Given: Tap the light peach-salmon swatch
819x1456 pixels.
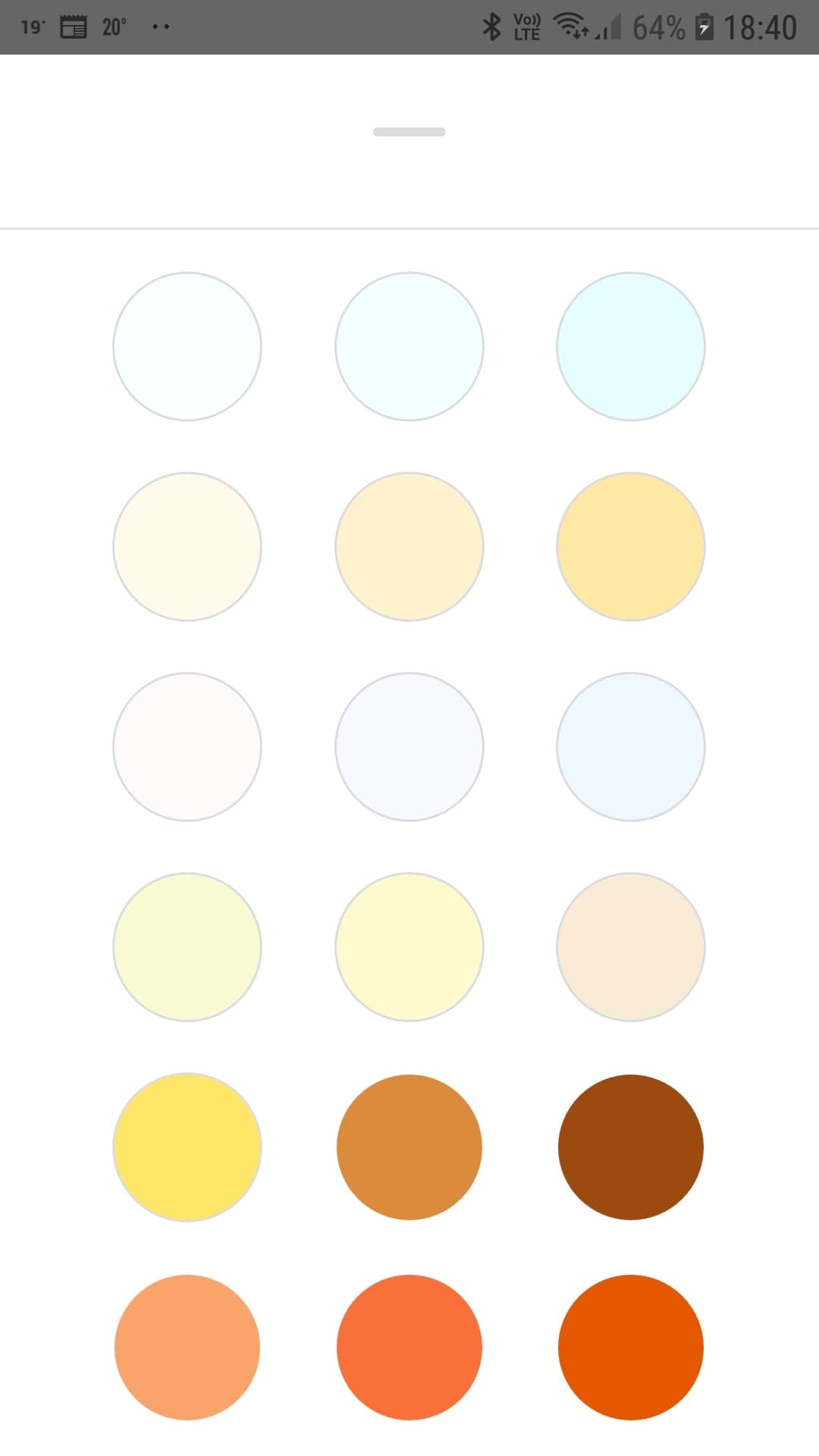Looking at the screenshot, I should click(x=187, y=1347).
